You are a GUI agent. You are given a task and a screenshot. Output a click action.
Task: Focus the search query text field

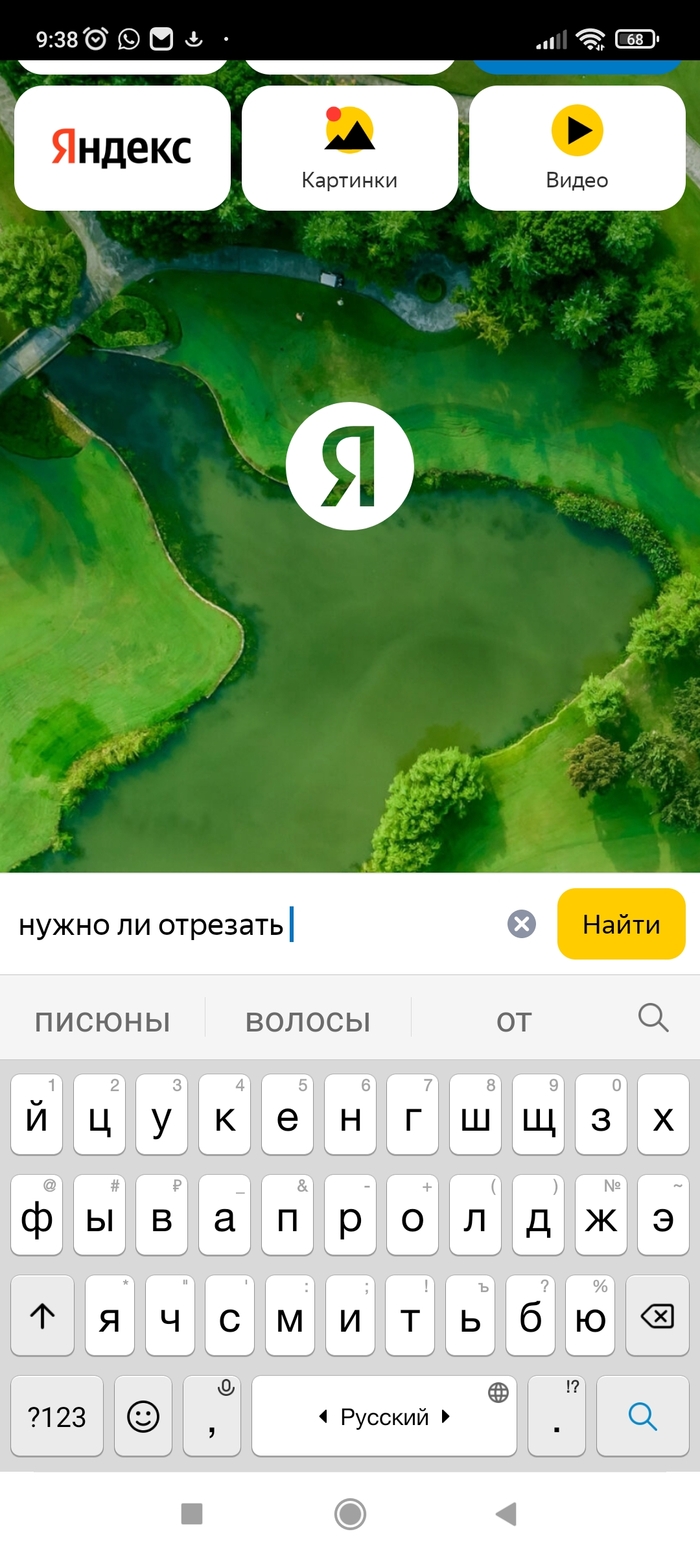[x=250, y=925]
